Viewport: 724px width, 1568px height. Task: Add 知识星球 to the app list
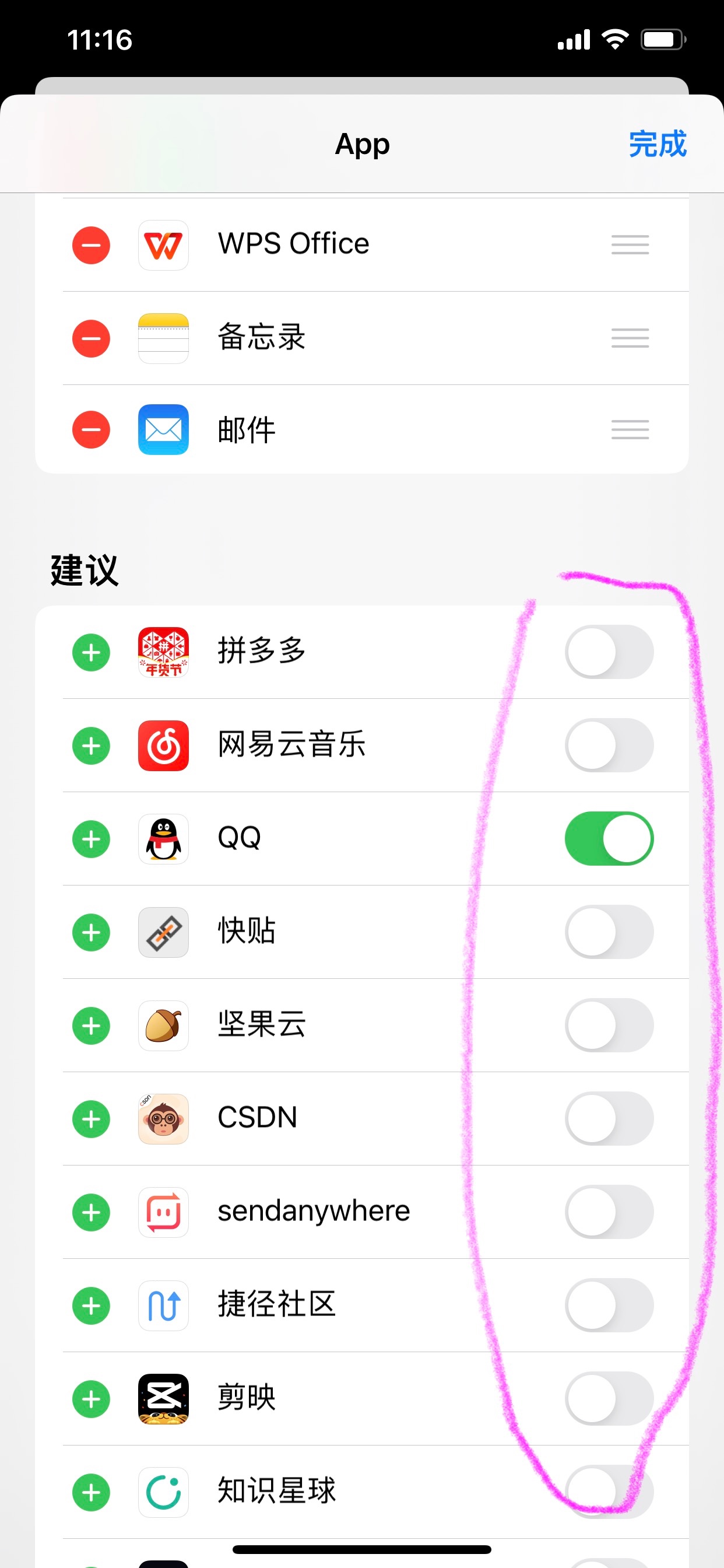[92, 1493]
